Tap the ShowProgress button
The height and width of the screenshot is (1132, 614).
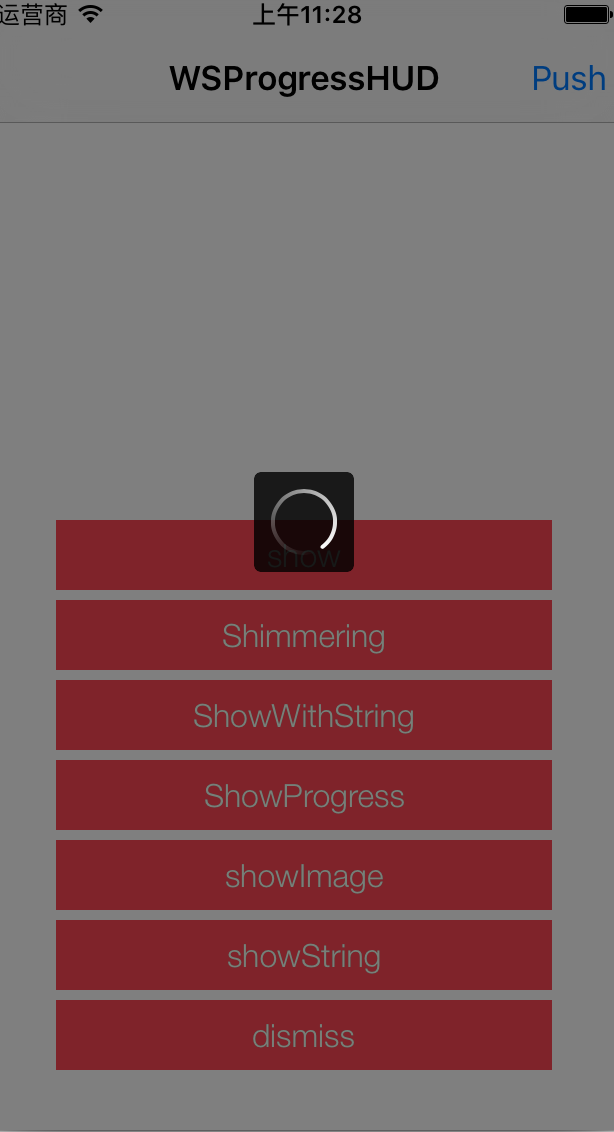click(303, 795)
